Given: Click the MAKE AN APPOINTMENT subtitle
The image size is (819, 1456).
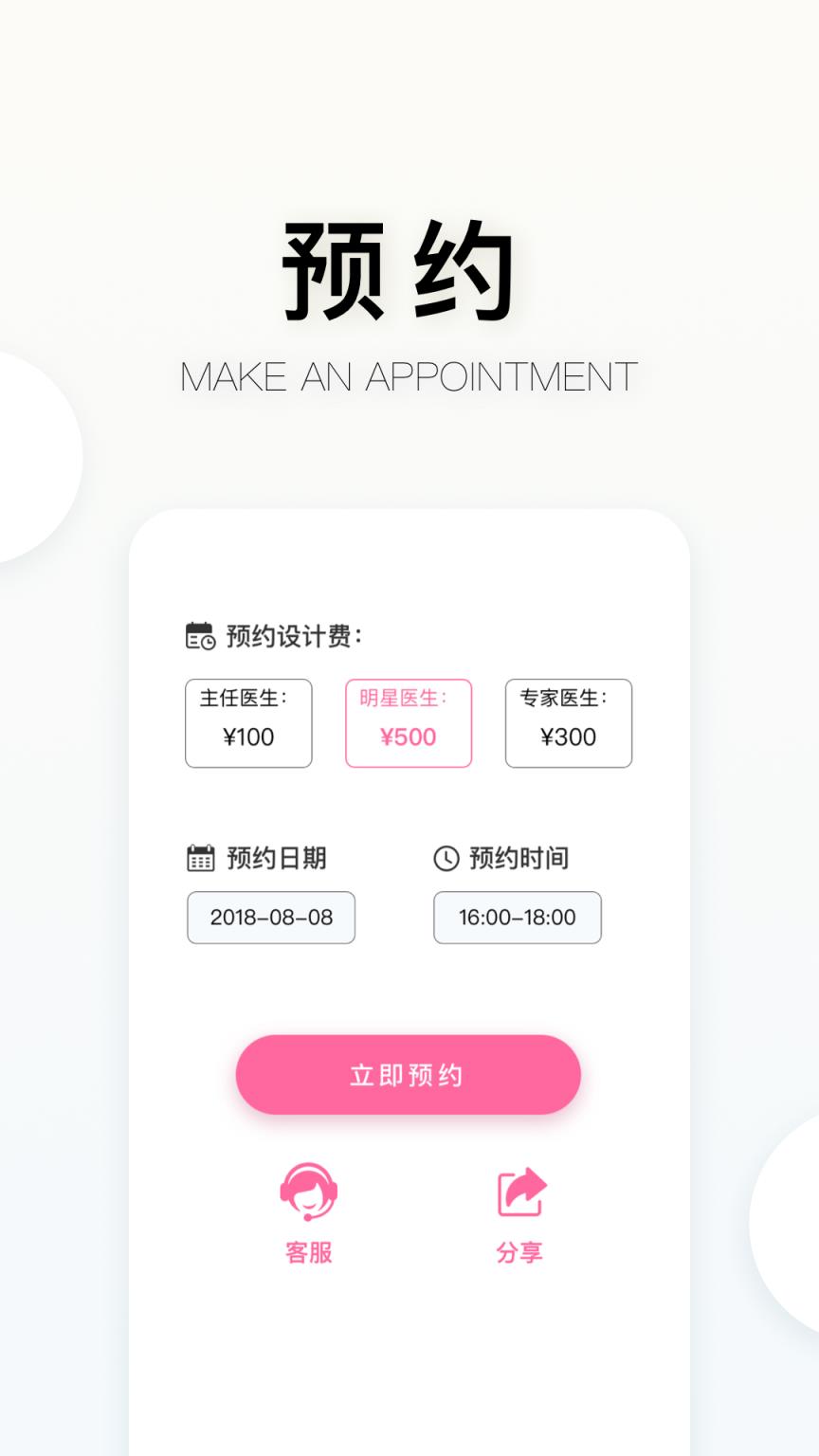Looking at the screenshot, I should click(409, 377).
